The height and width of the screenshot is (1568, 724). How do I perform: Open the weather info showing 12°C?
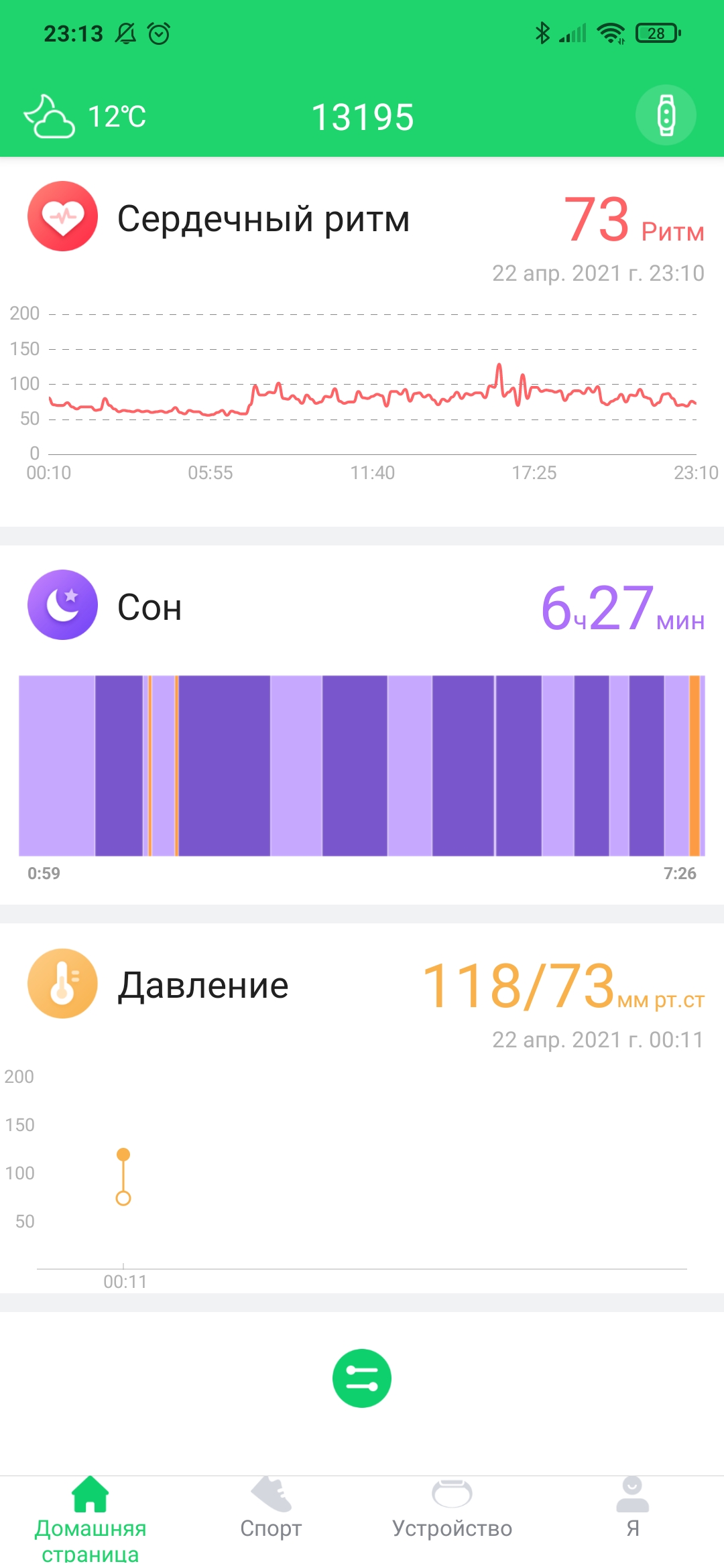pyautogui.click(x=85, y=117)
